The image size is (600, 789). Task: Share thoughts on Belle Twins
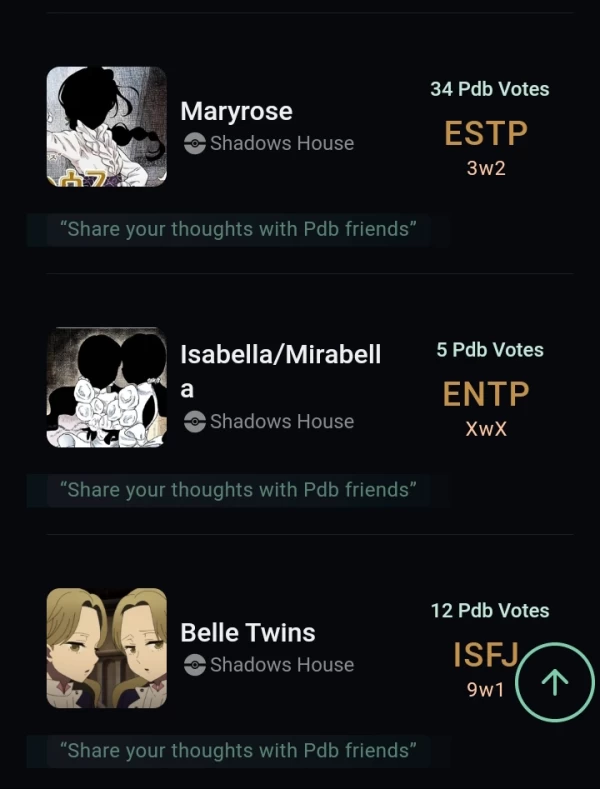point(238,751)
